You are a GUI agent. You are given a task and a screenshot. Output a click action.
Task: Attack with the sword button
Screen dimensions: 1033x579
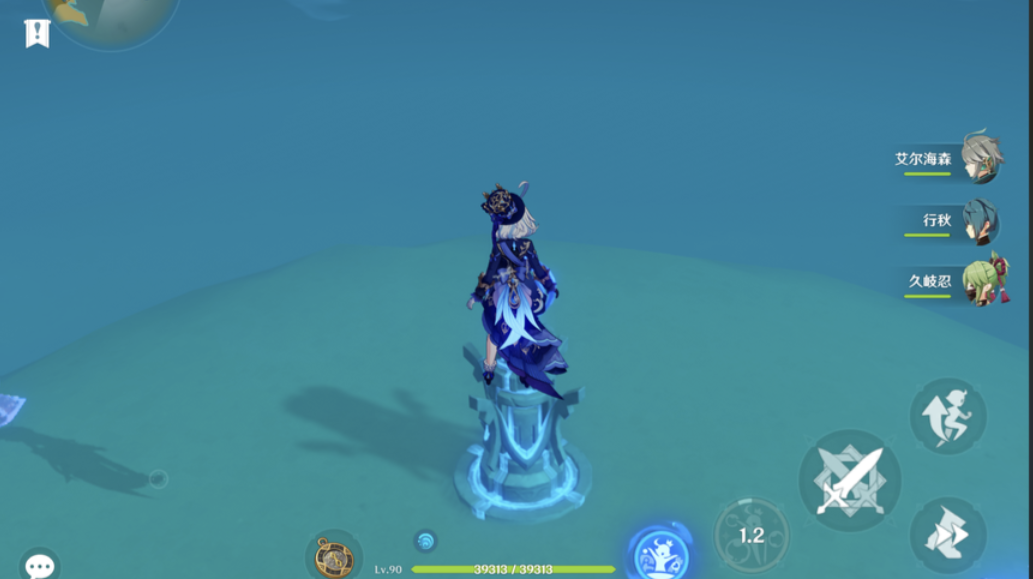(850, 480)
